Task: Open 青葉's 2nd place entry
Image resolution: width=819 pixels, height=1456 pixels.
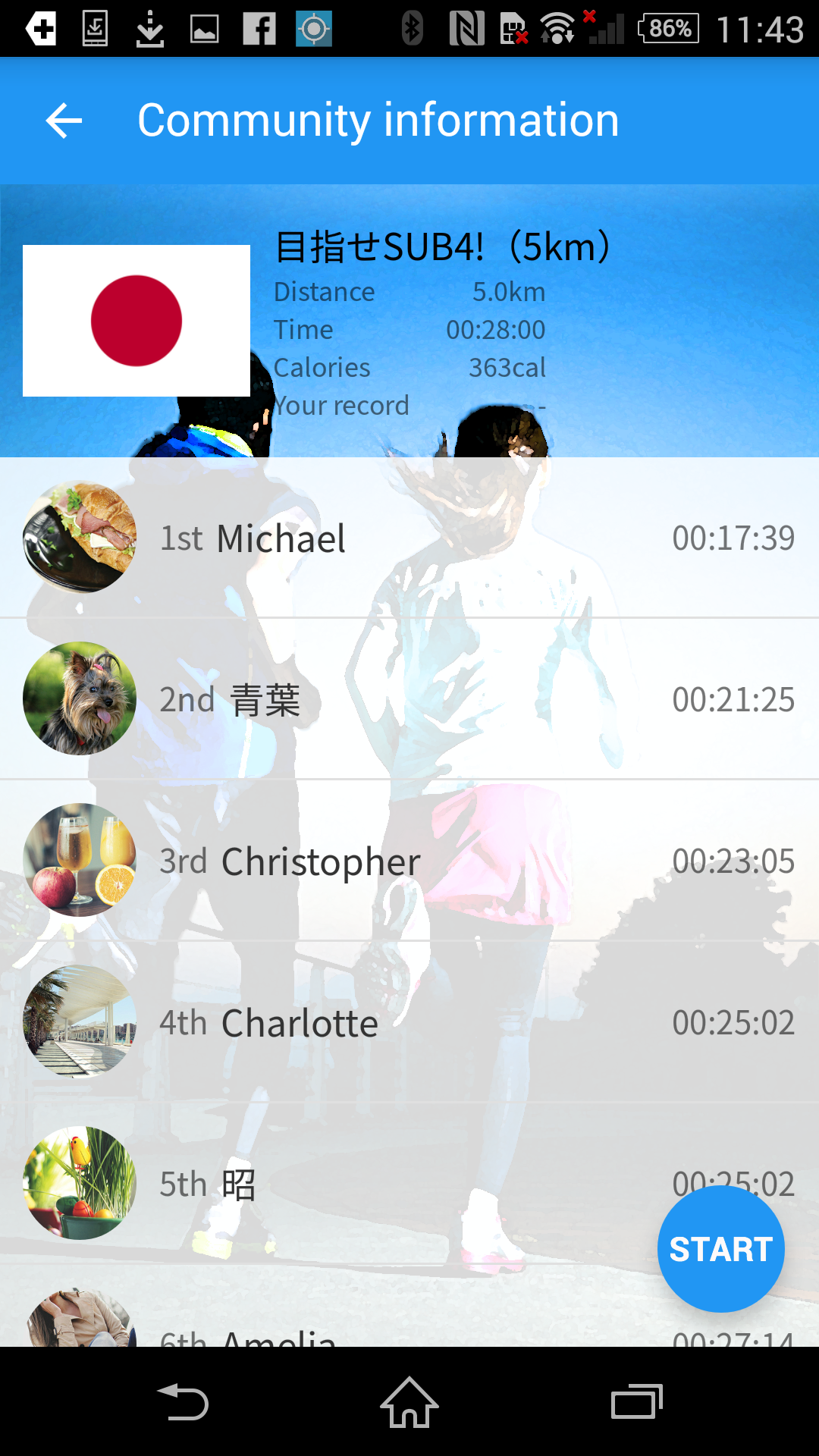Action: coord(409,698)
